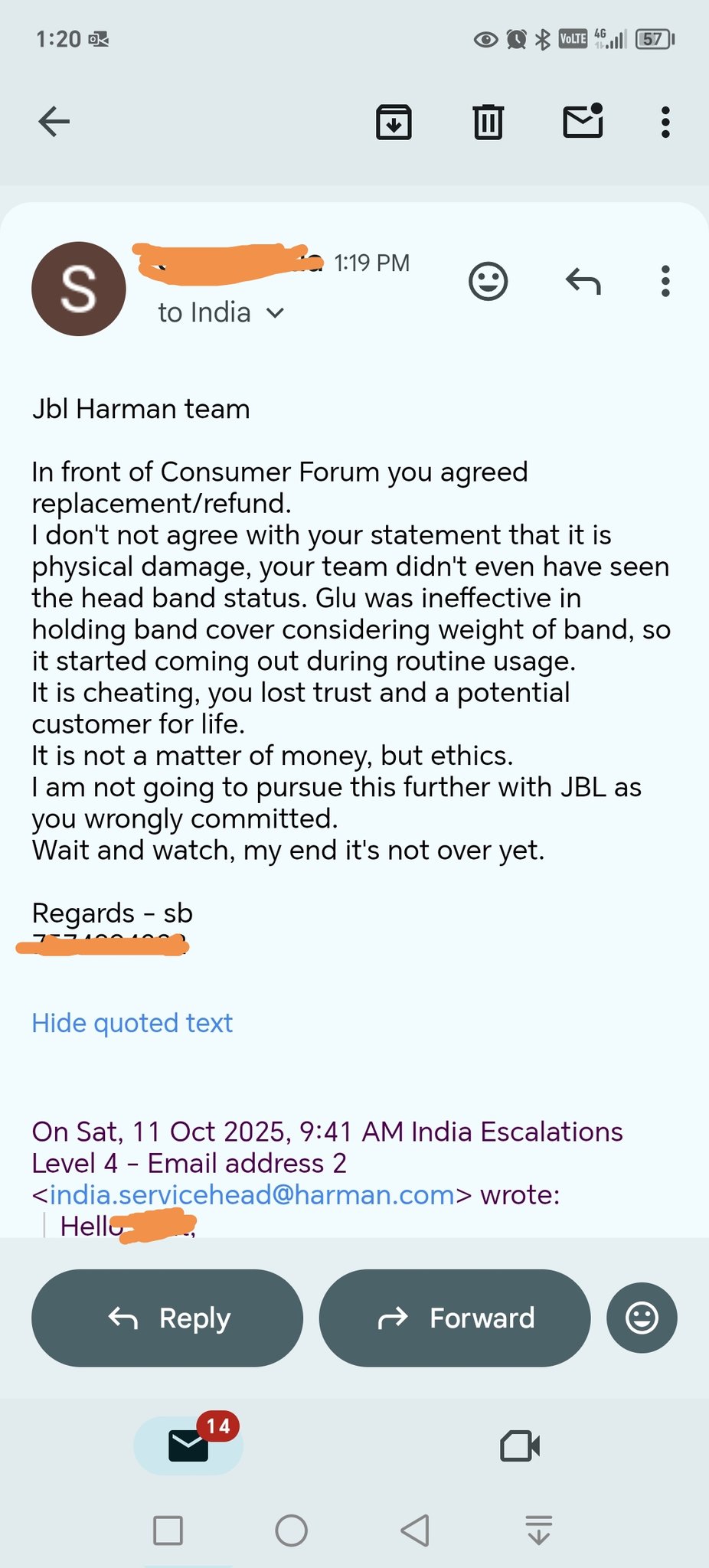Viewport: 709px width, 1568px height.
Task: Tap the reply arrow in the message header
Action: point(583,281)
